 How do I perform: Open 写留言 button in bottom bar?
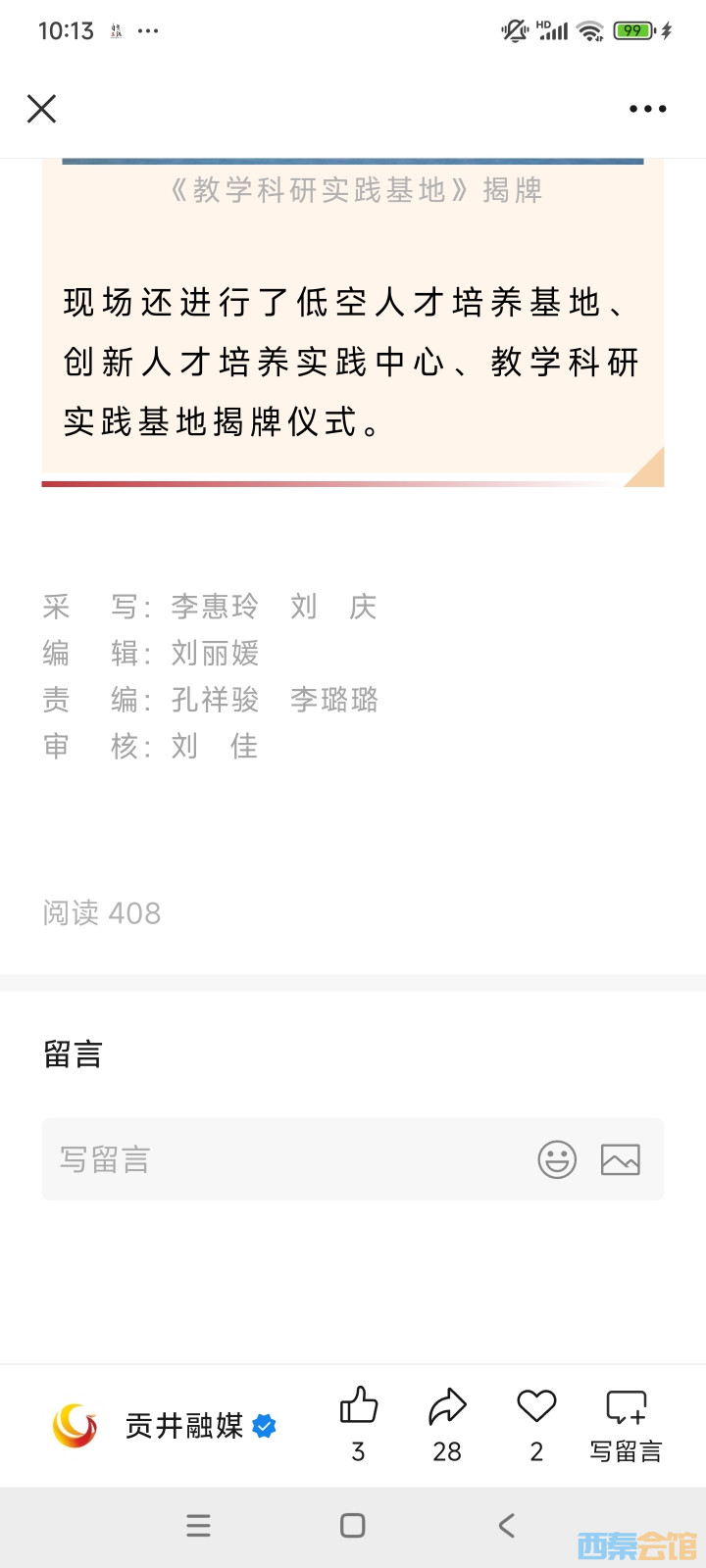click(x=626, y=1423)
